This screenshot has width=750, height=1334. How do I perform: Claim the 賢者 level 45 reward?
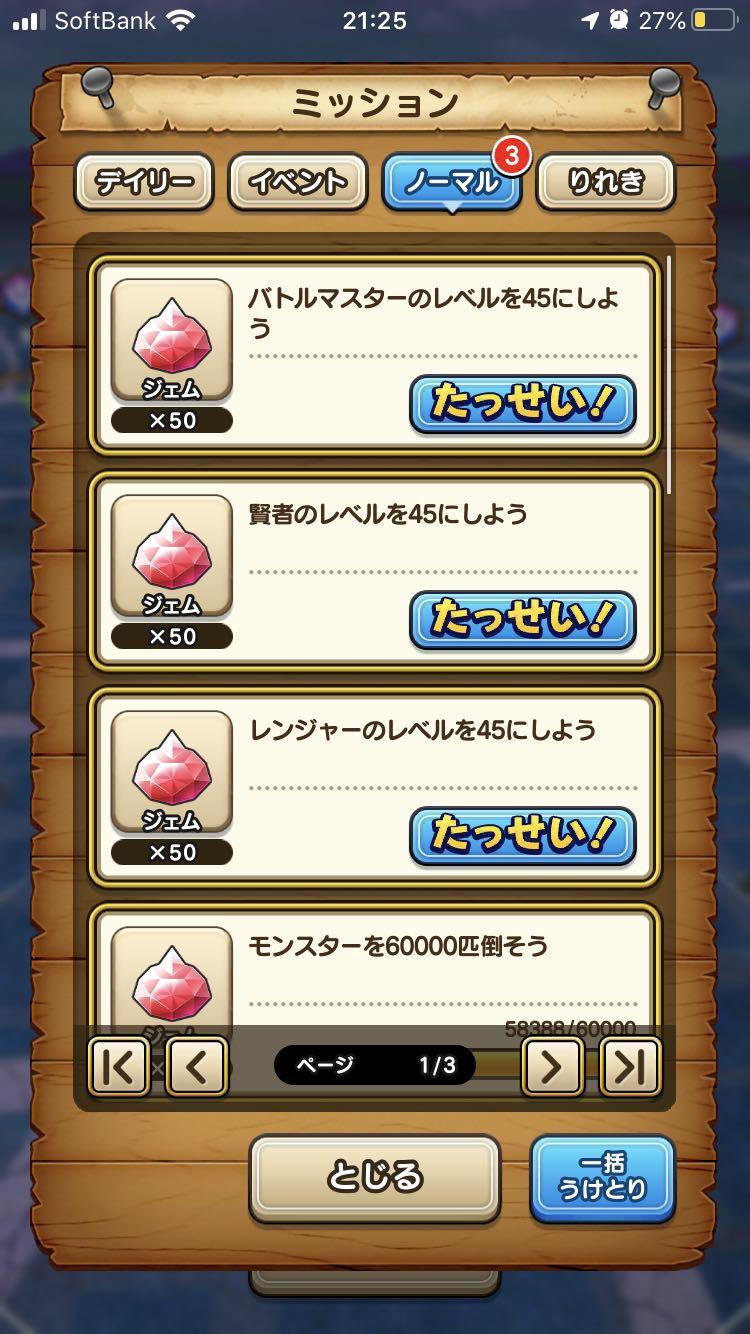coord(522,620)
